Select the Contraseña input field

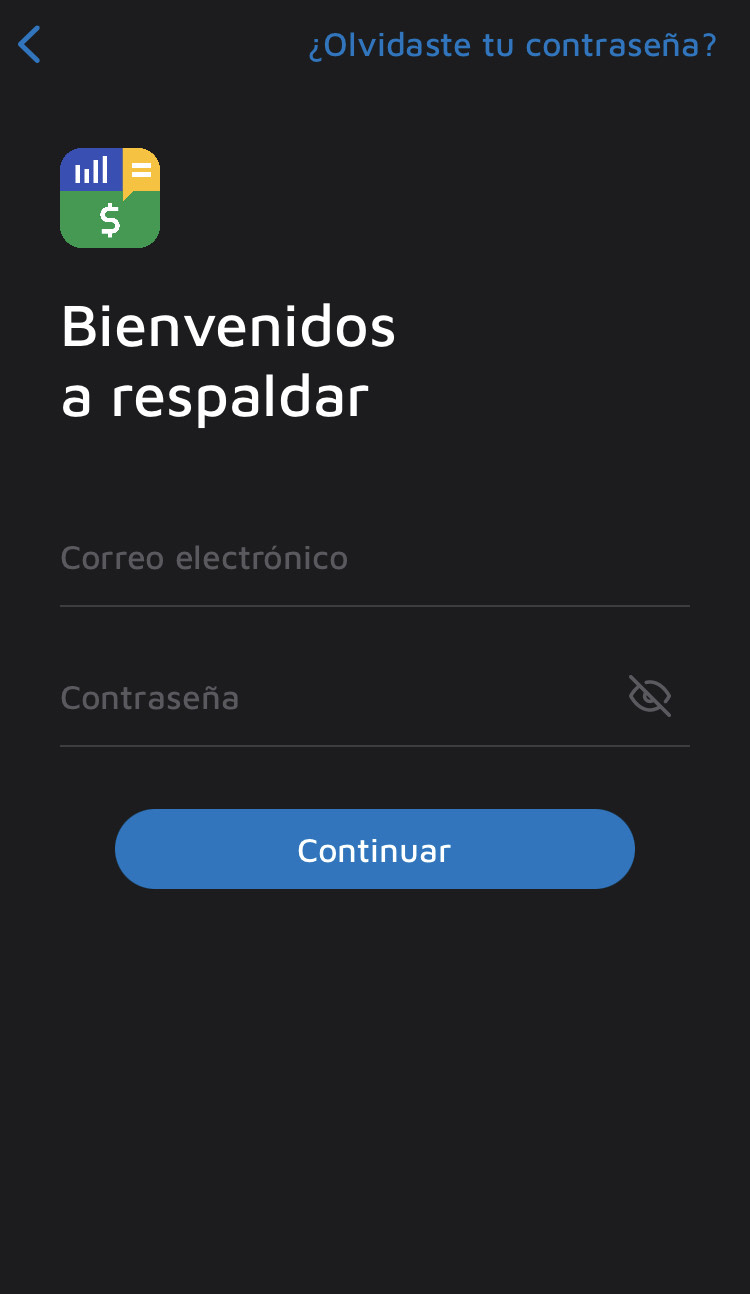[330, 697]
